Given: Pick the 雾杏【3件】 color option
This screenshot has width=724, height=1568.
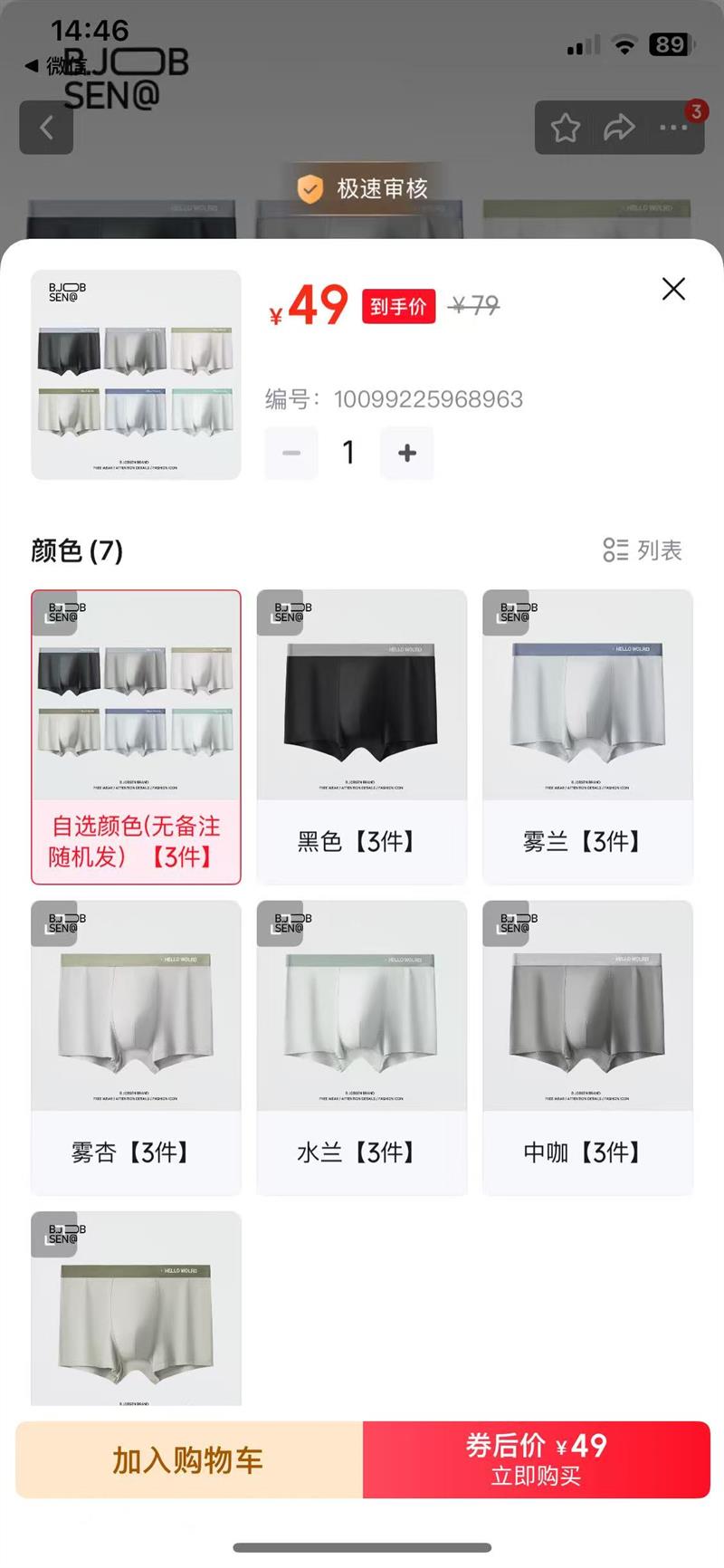Looking at the screenshot, I should pyautogui.click(x=136, y=1047).
